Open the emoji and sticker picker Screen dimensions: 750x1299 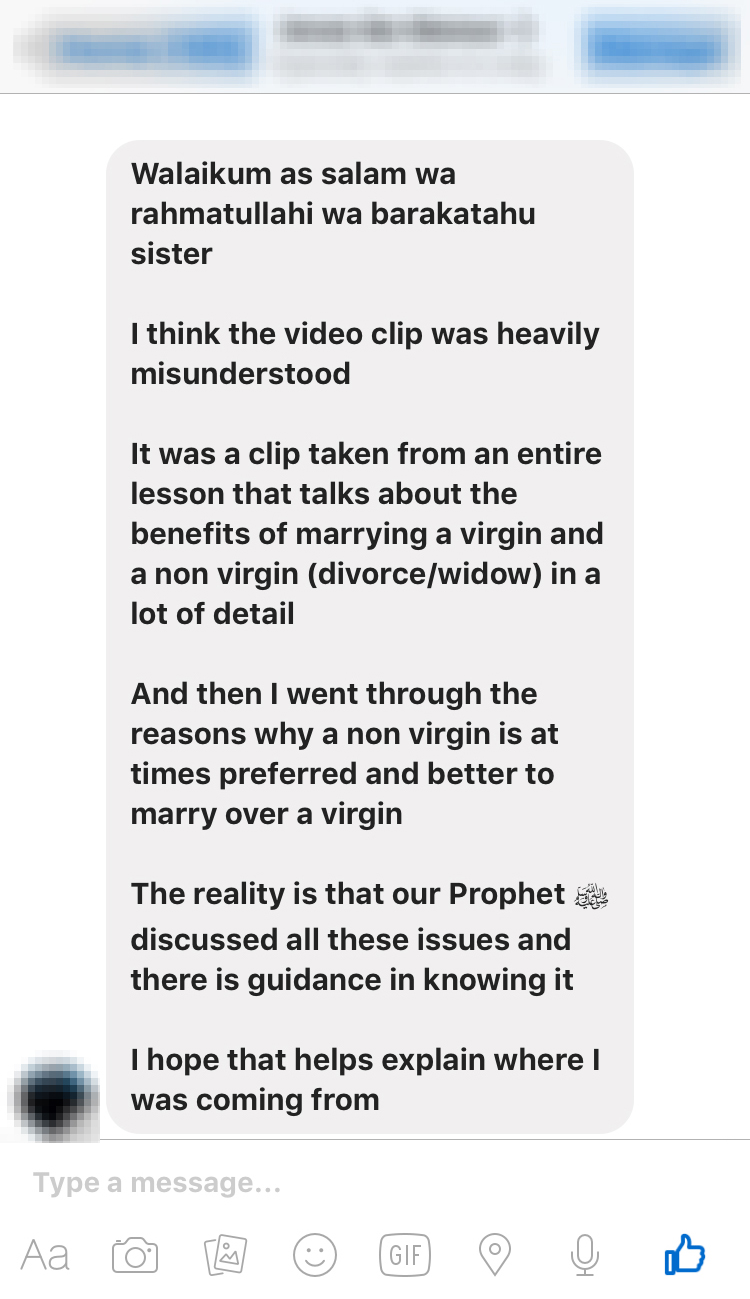pos(315,1254)
